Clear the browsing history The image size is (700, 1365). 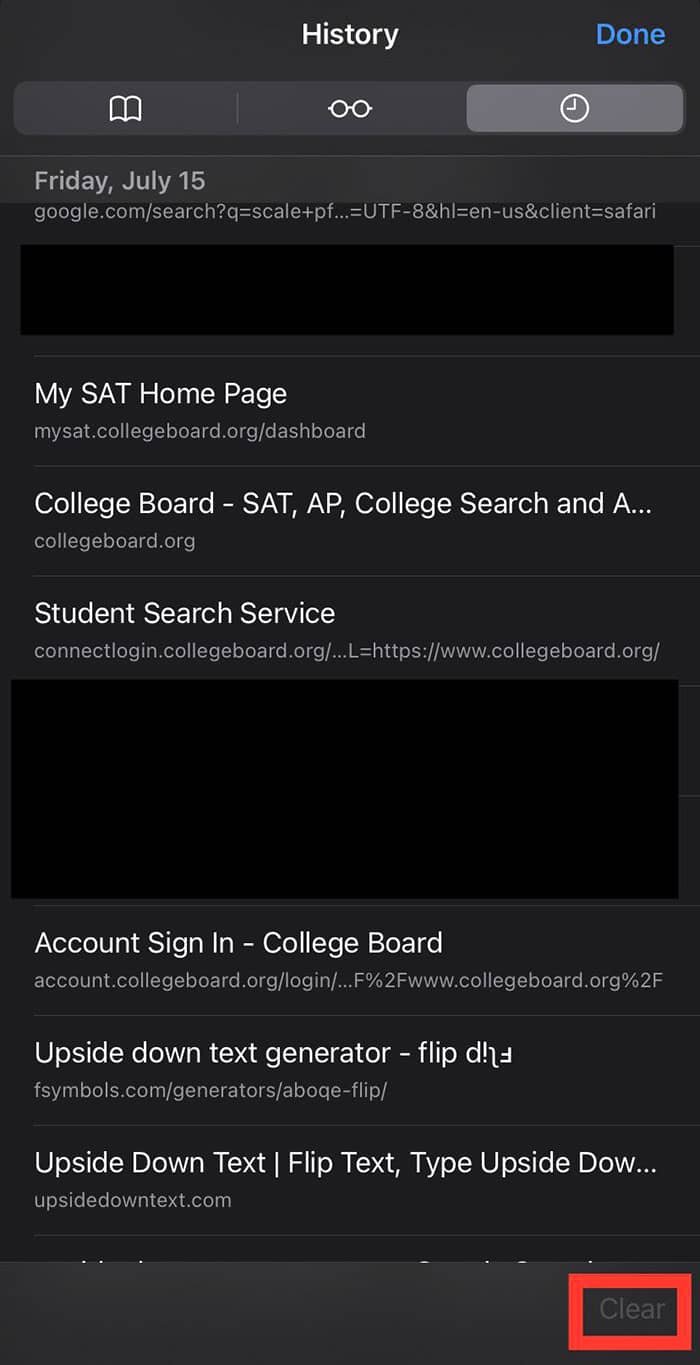tap(632, 1308)
